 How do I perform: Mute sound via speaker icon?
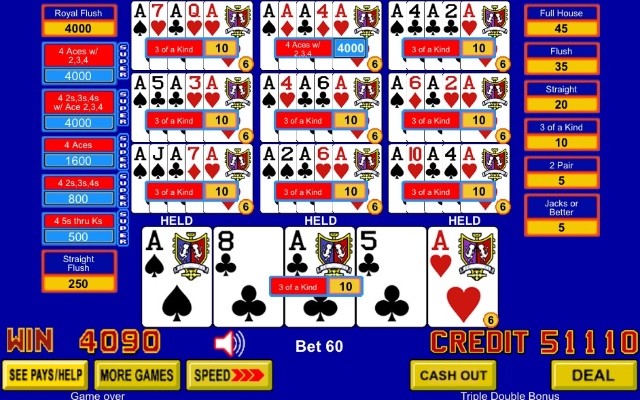click(229, 344)
